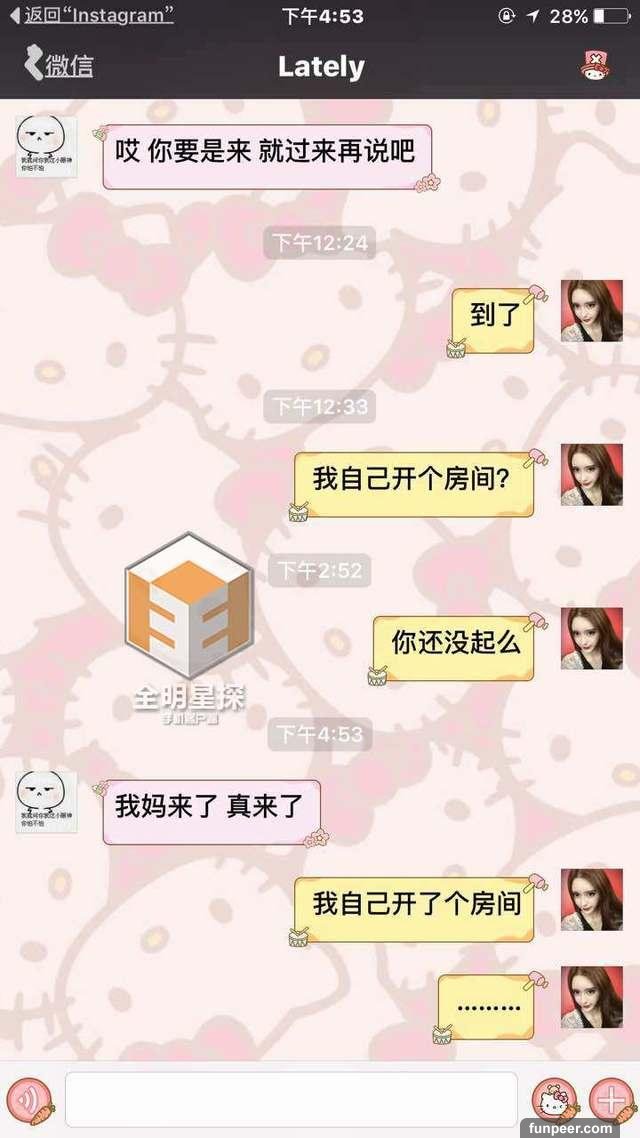Switch to voice input with the carrot icon

coord(30,1099)
